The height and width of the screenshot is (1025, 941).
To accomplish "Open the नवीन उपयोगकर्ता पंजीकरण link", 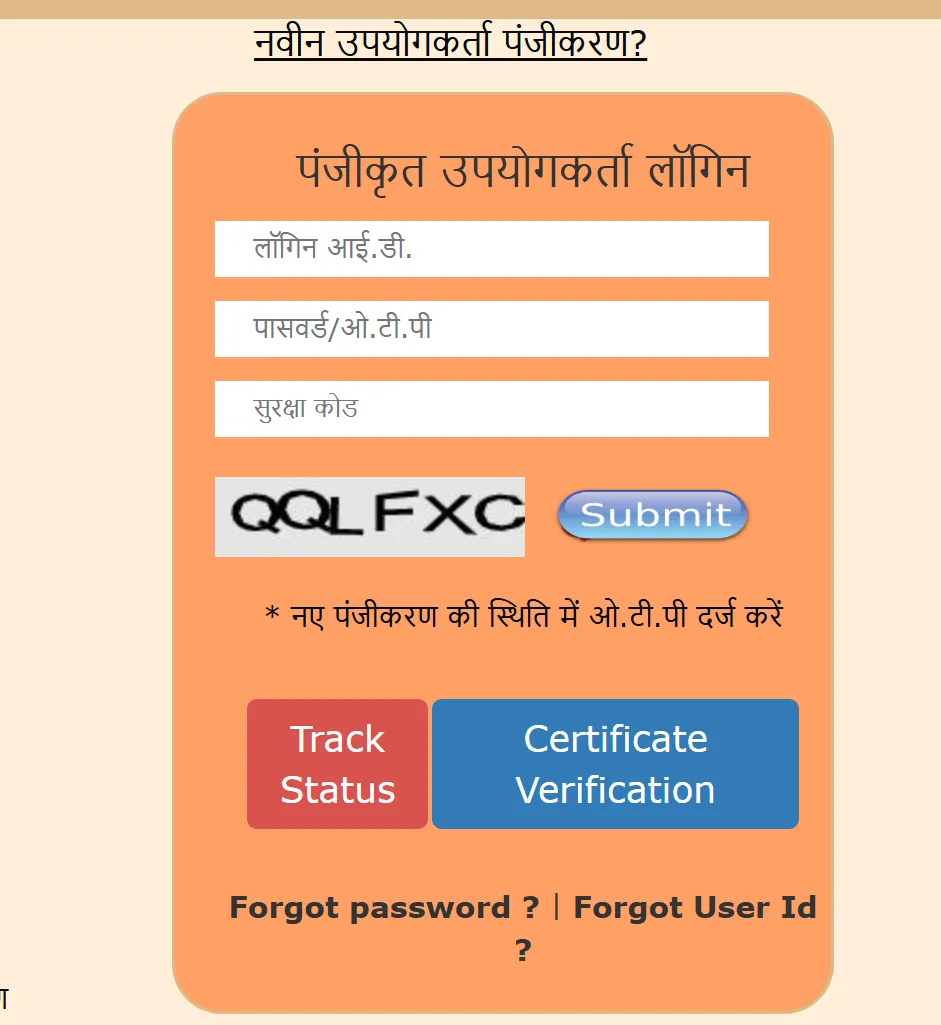I will 450,44.
